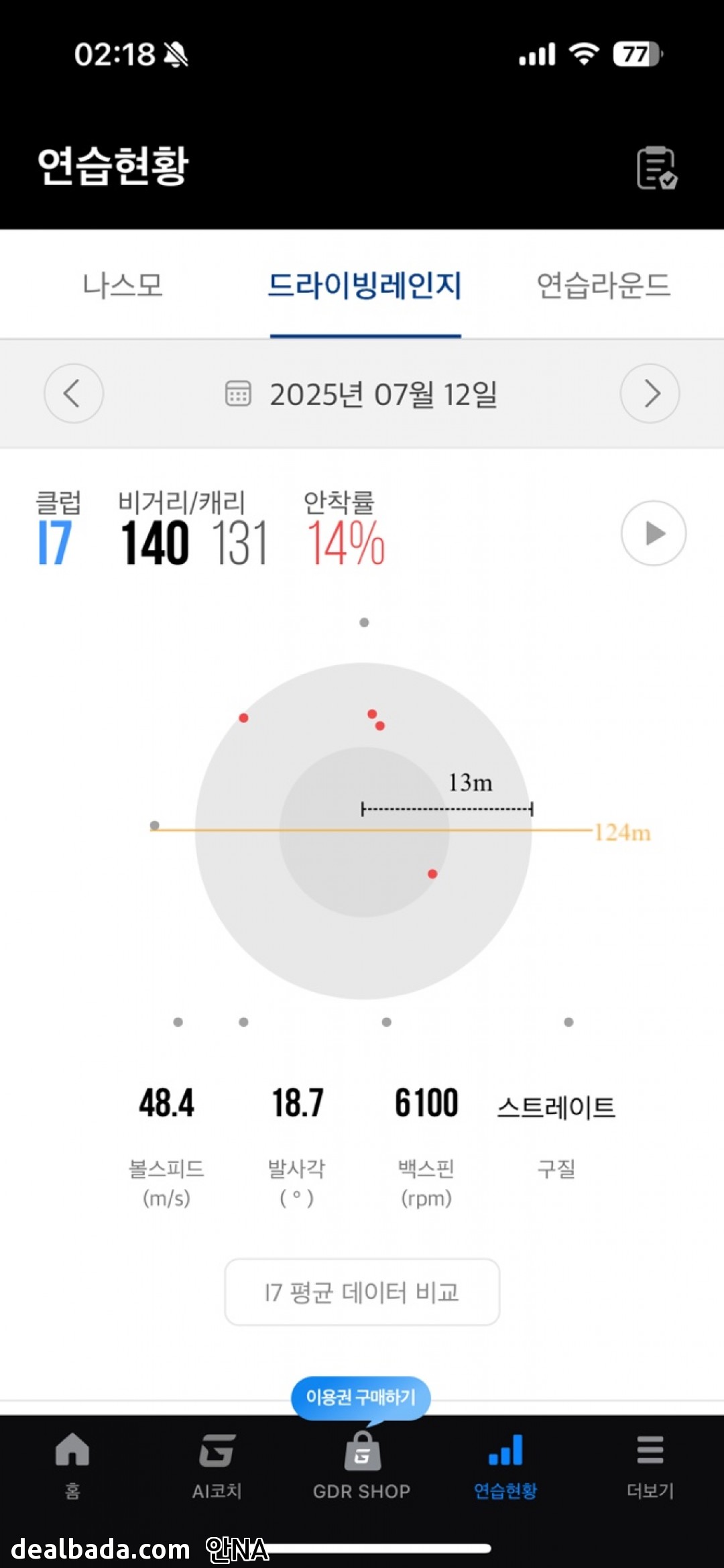Open the AI코치 tab

pyautogui.click(x=217, y=1464)
